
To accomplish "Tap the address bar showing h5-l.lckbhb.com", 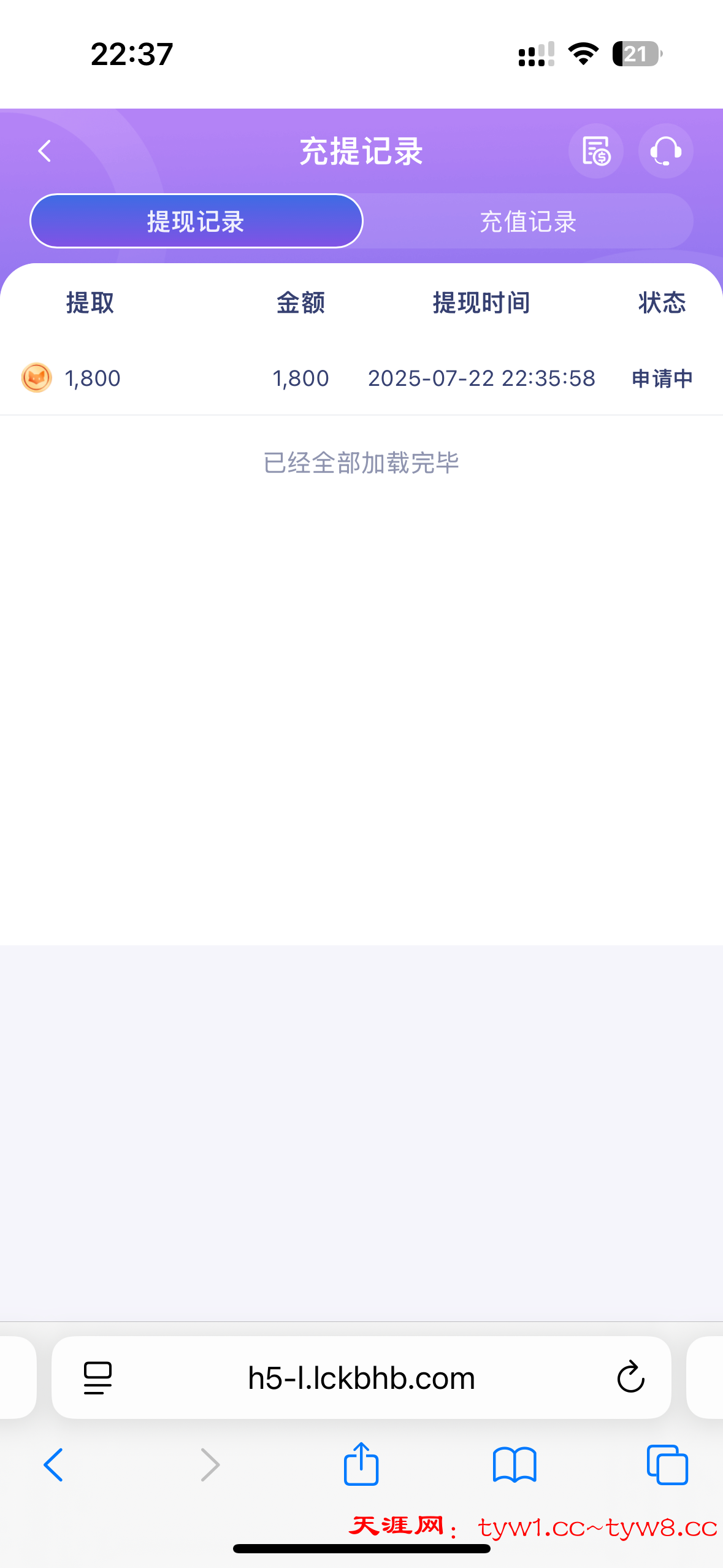I will (361, 1376).
